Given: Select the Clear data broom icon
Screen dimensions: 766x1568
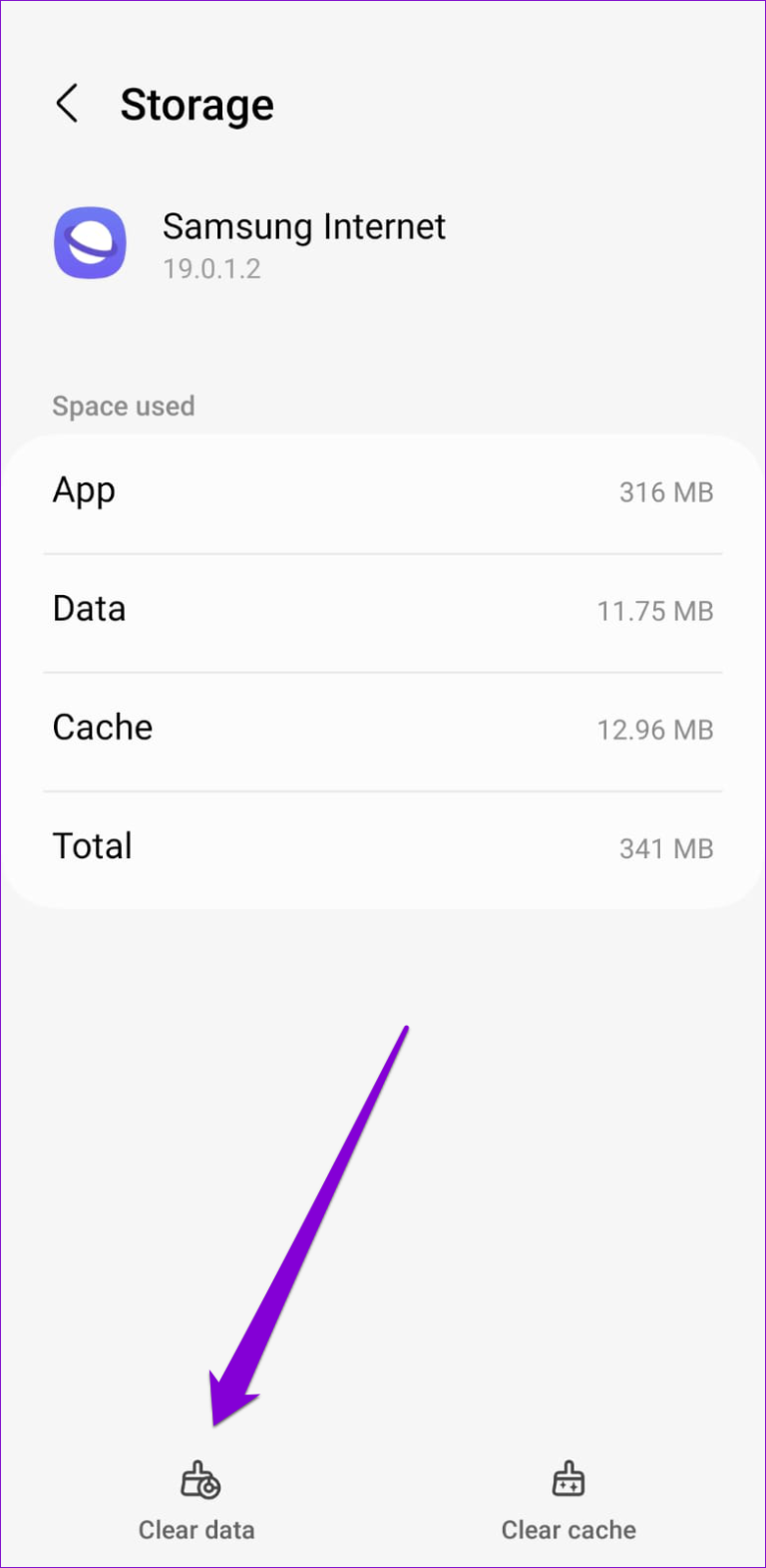Looking at the screenshot, I should (x=196, y=1478).
